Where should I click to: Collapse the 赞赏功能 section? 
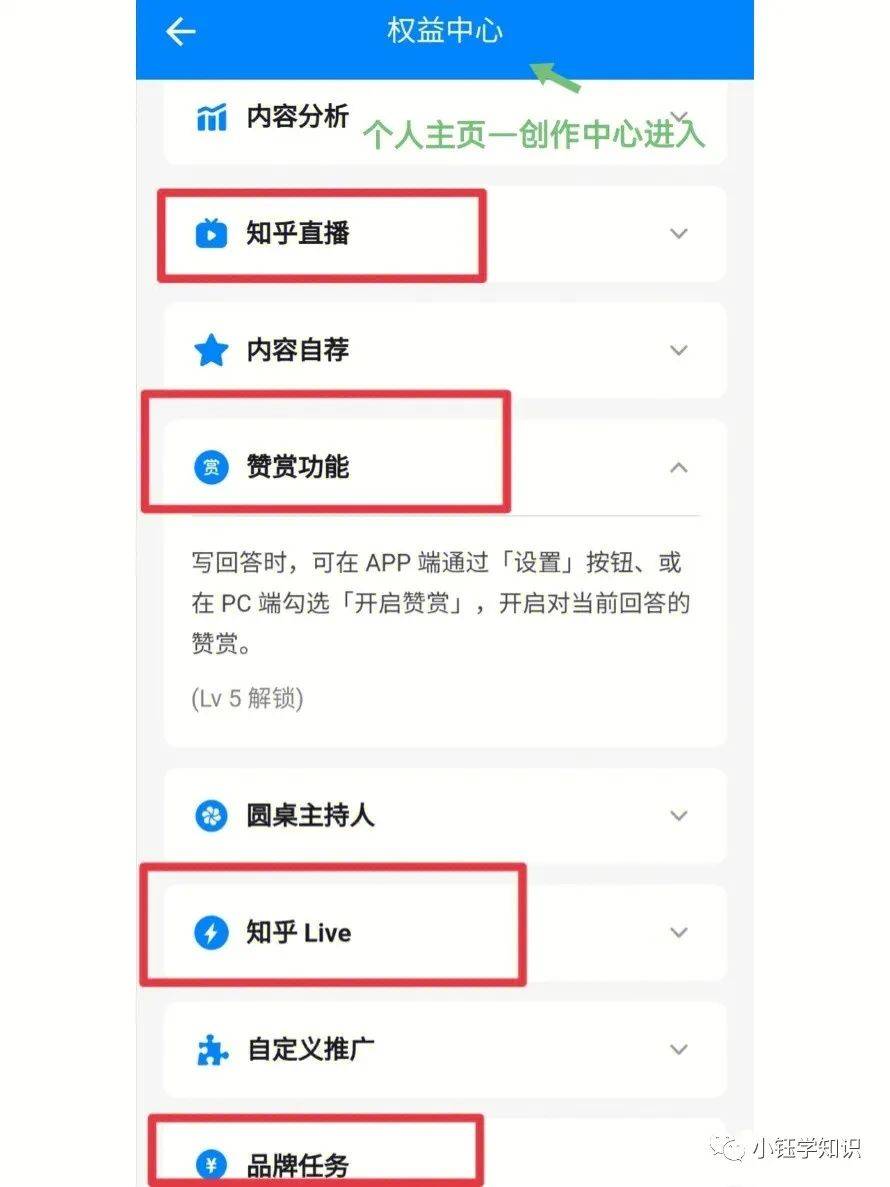(679, 467)
